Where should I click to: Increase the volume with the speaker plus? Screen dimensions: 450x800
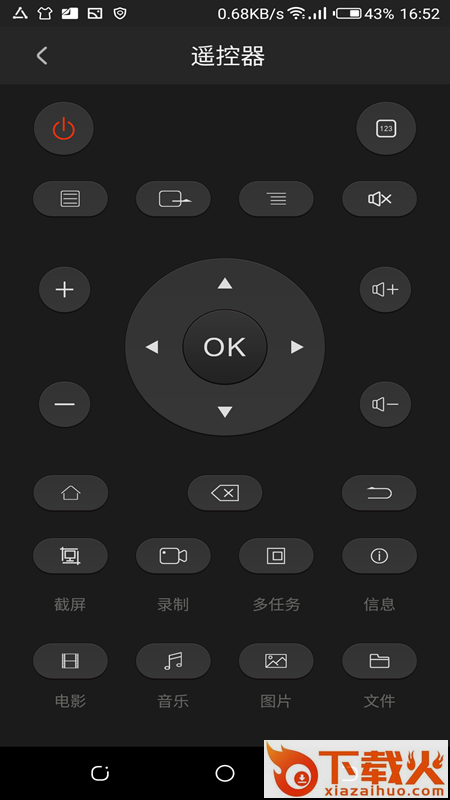click(385, 289)
